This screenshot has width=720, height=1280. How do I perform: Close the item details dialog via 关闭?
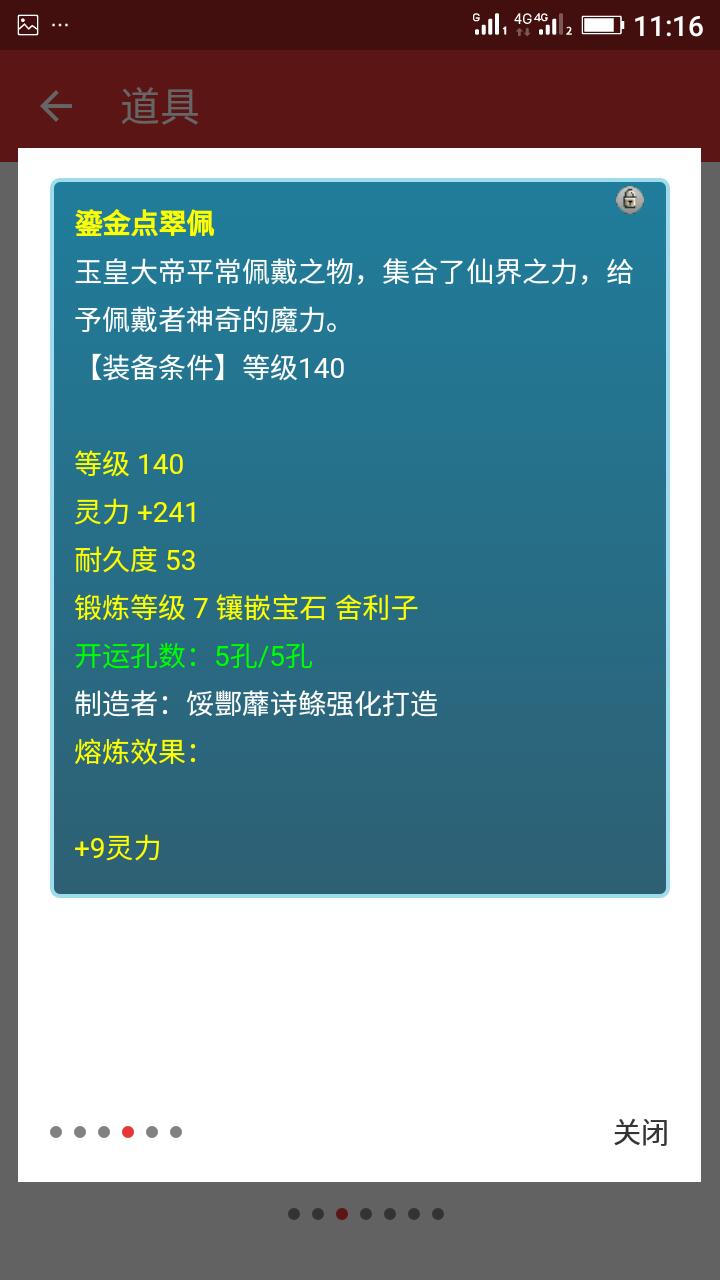[x=640, y=1132]
